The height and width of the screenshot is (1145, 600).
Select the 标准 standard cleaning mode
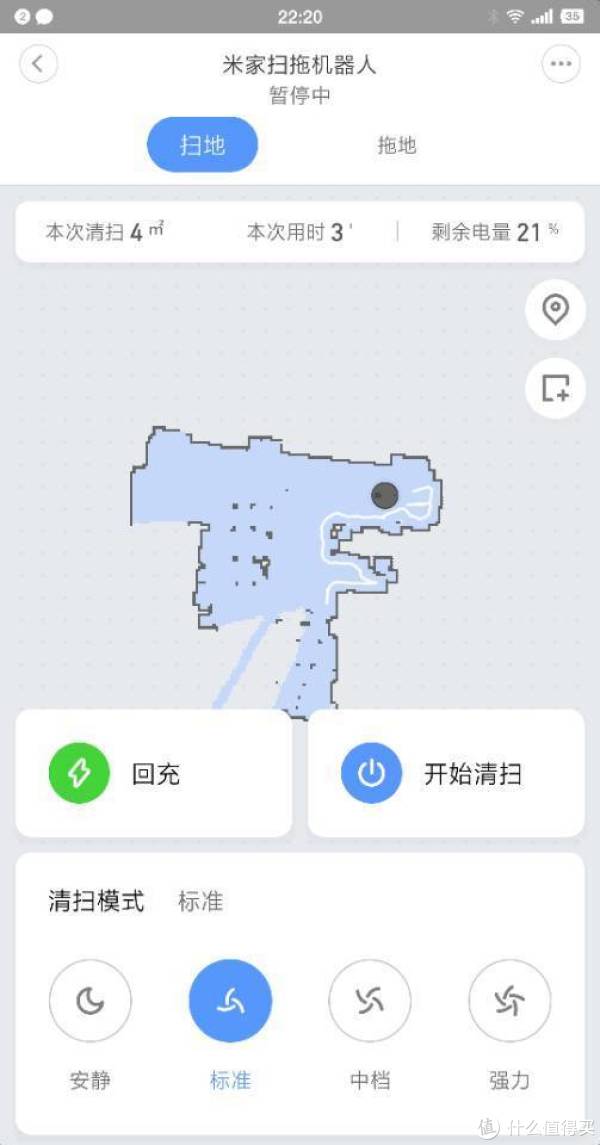[230, 1022]
